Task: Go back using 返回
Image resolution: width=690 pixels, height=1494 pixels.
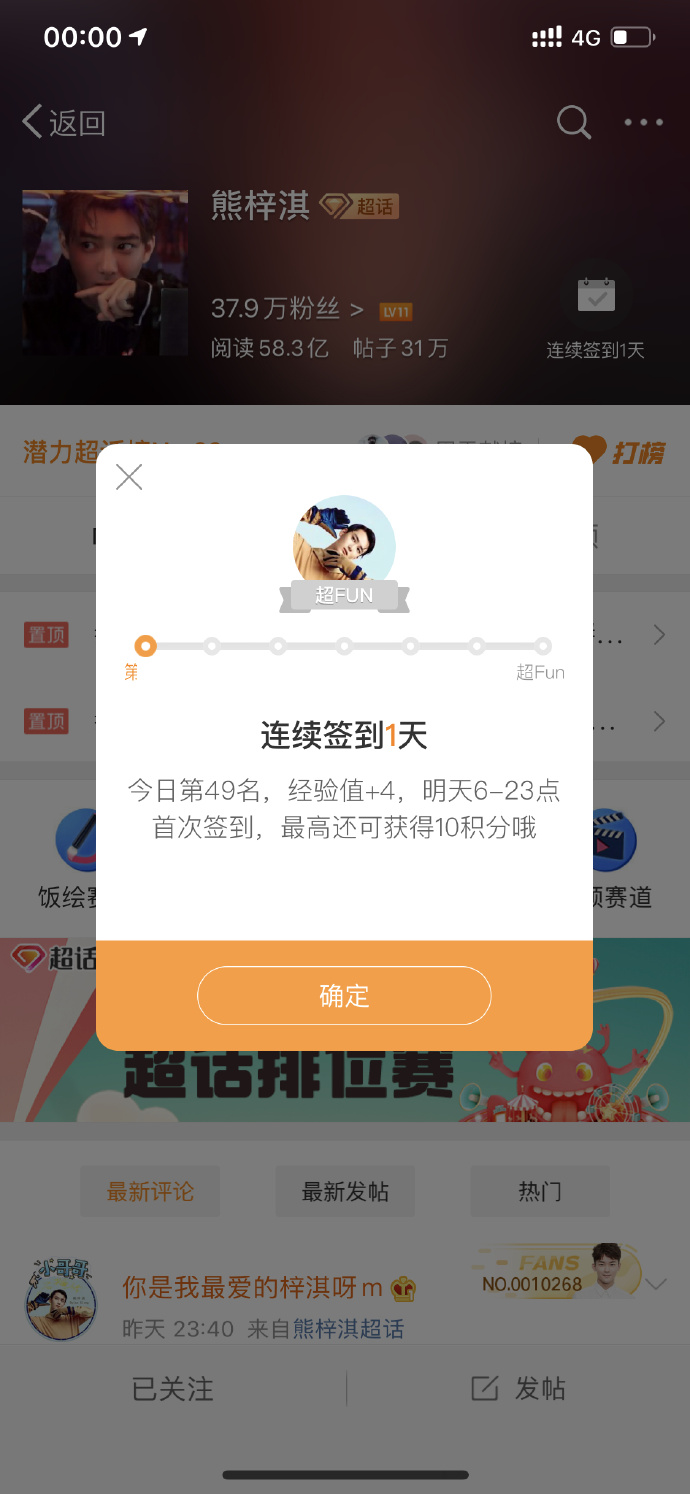Action: point(64,123)
